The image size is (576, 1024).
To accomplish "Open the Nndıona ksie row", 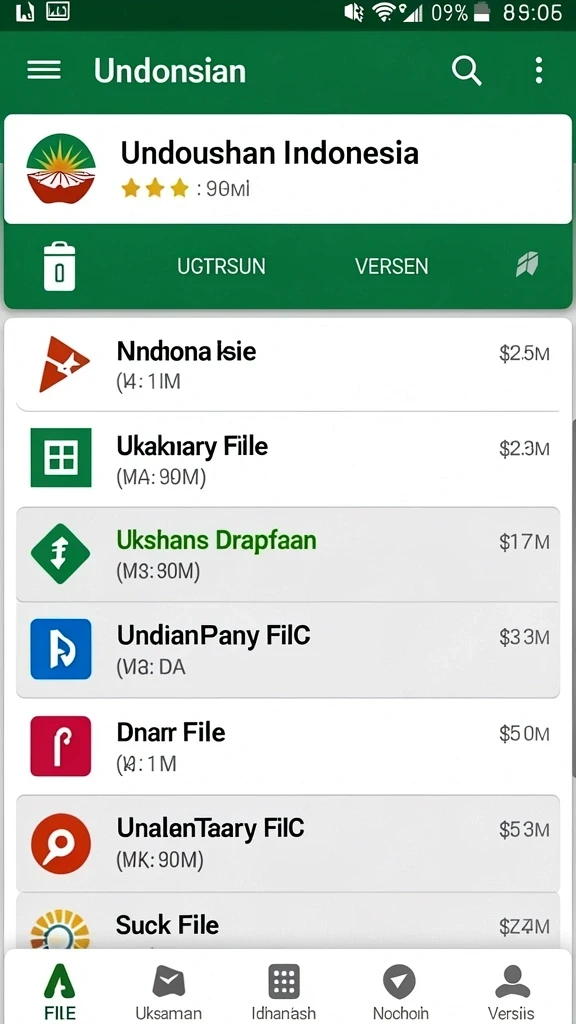I will click(x=288, y=365).
